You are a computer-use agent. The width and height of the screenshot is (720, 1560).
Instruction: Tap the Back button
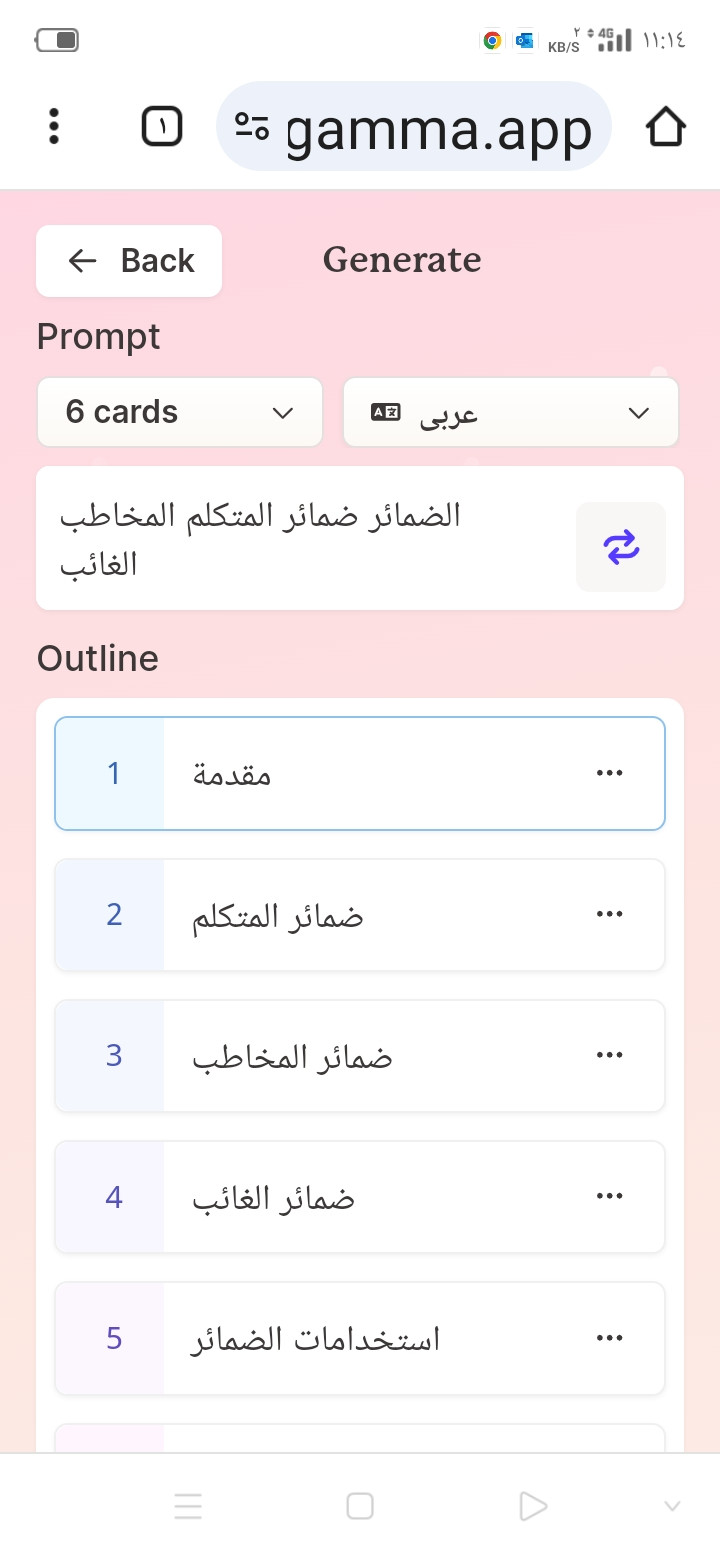pyautogui.click(x=129, y=261)
